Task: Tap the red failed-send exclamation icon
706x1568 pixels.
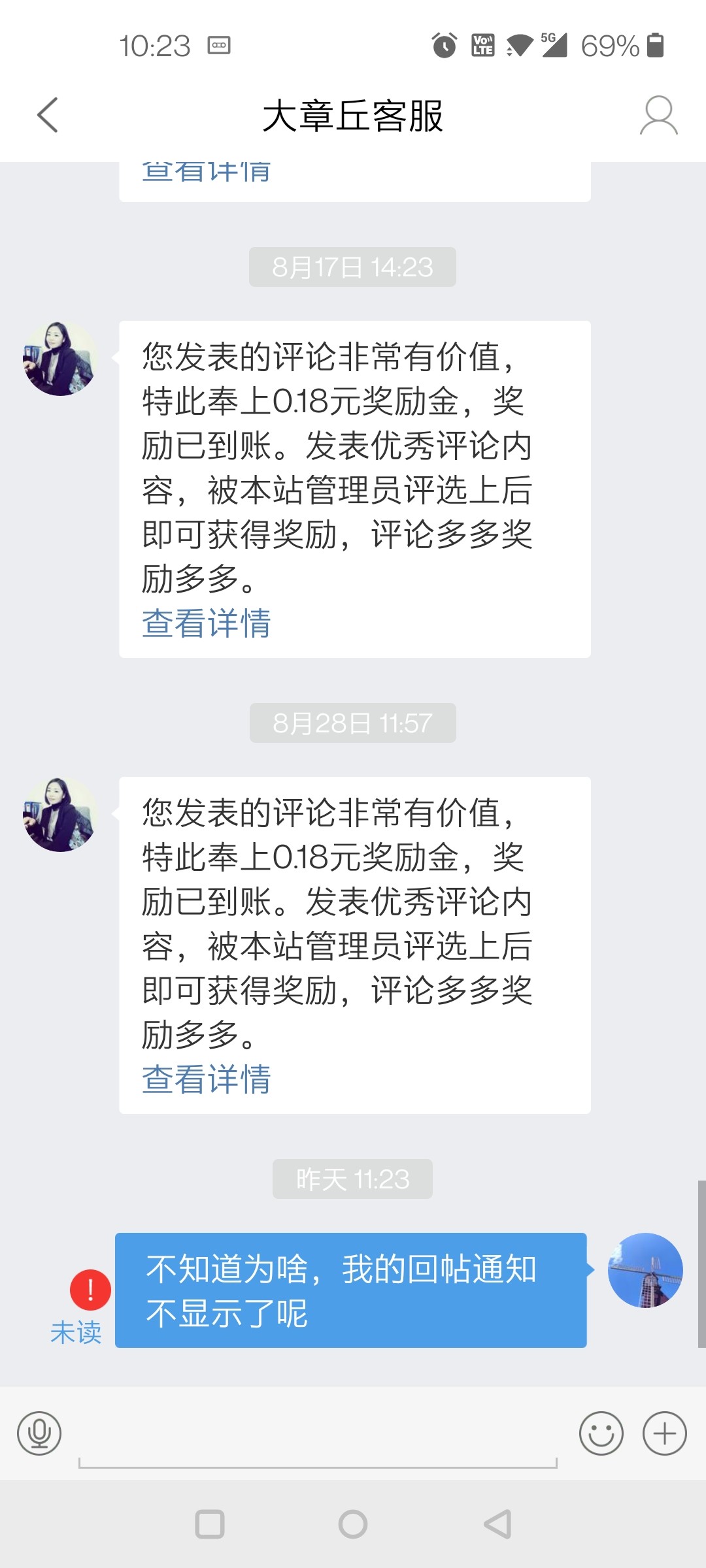Action: click(x=90, y=1289)
